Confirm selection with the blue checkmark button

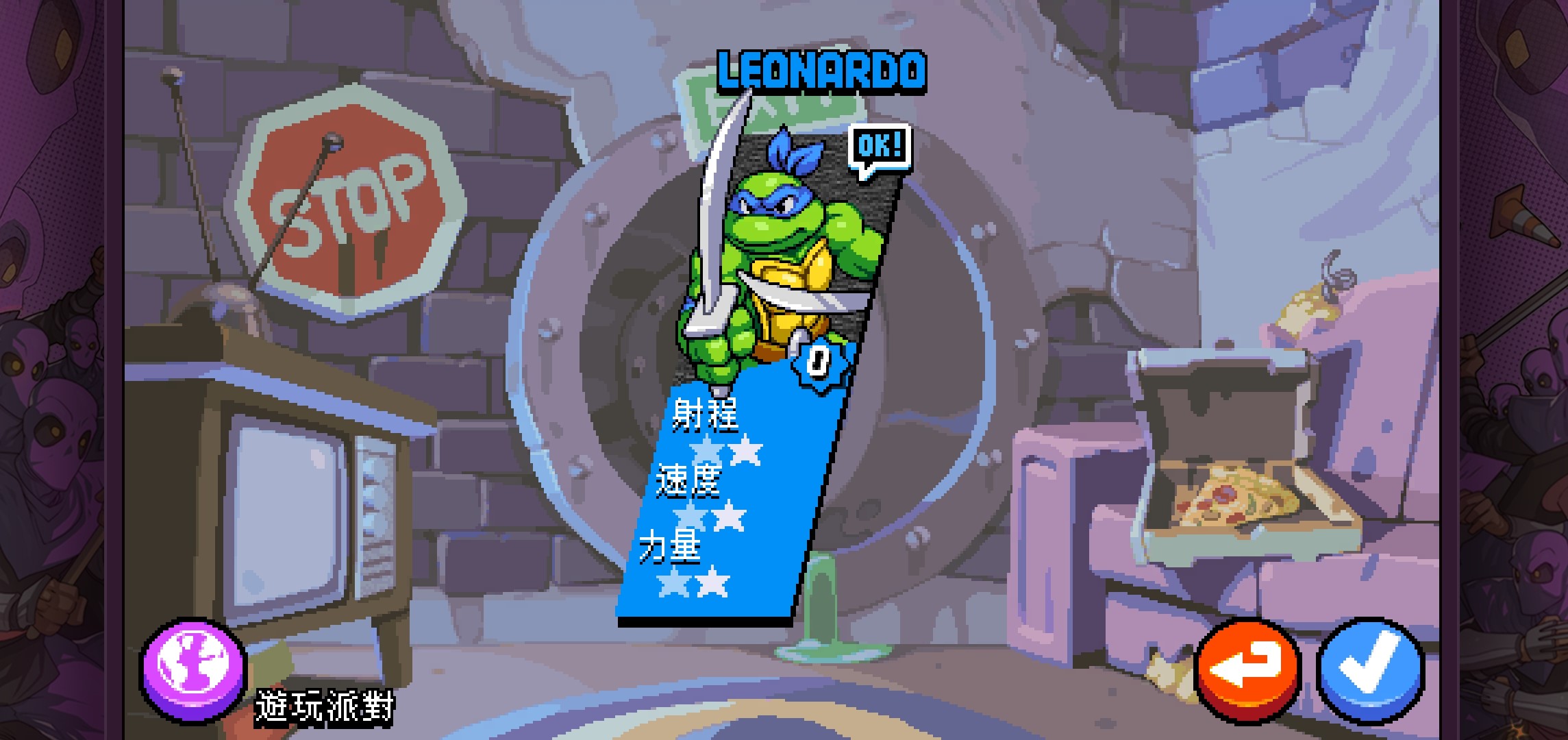tap(1371, 669)
